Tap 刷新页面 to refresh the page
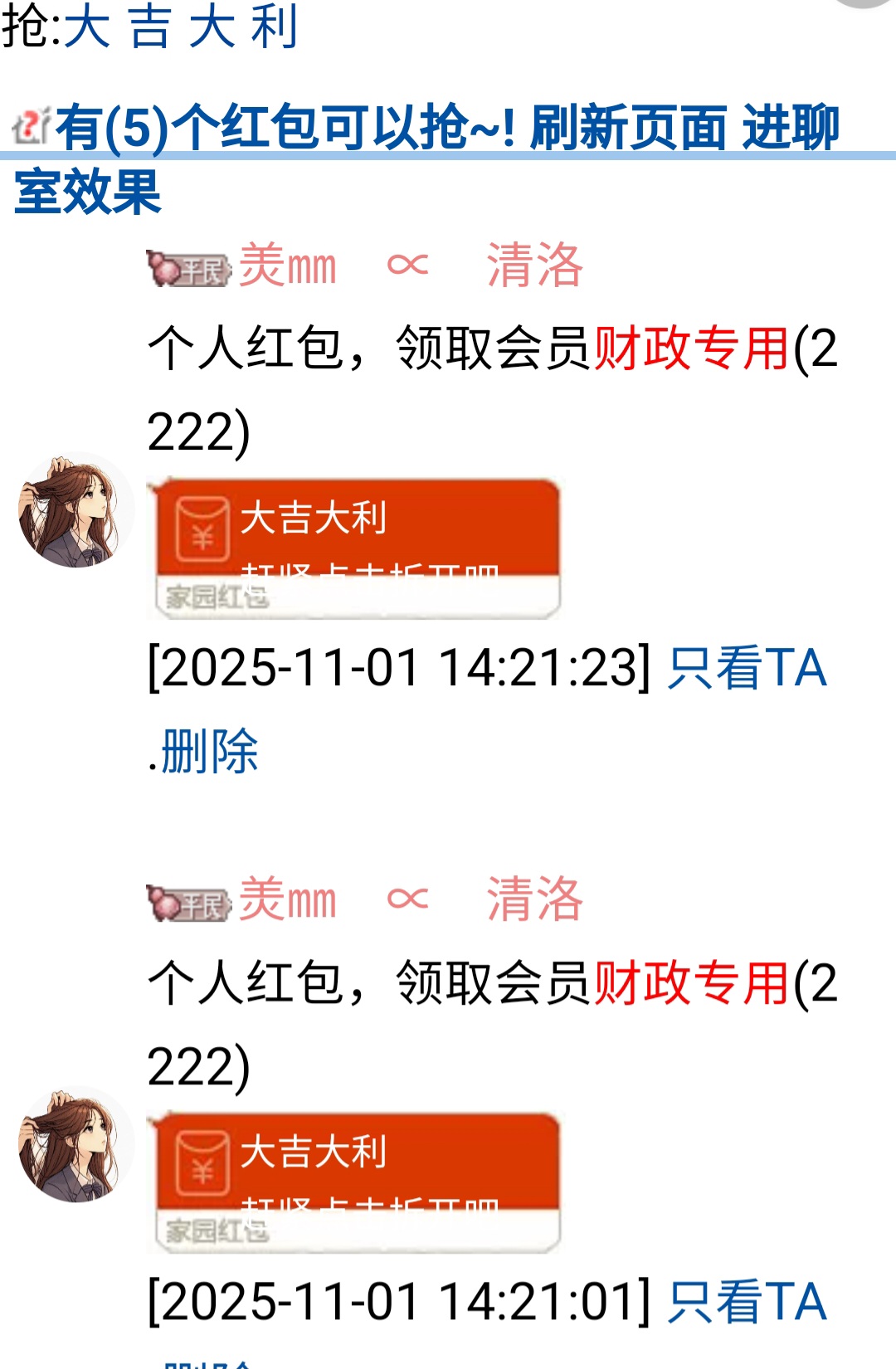This screenshot has width=896, height=1369. [x=628, y=129]
